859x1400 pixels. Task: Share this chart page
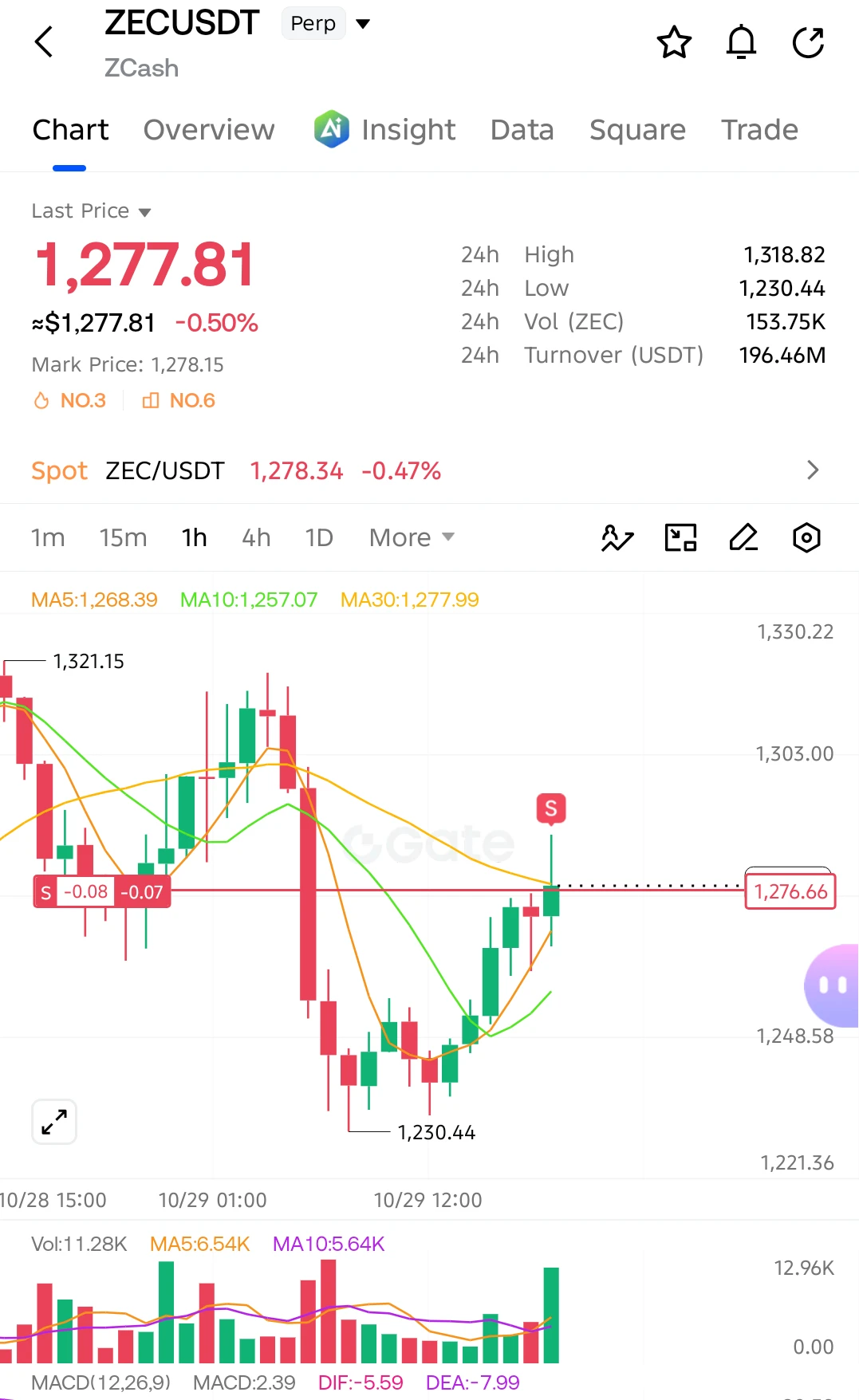[x=808, y=42]
